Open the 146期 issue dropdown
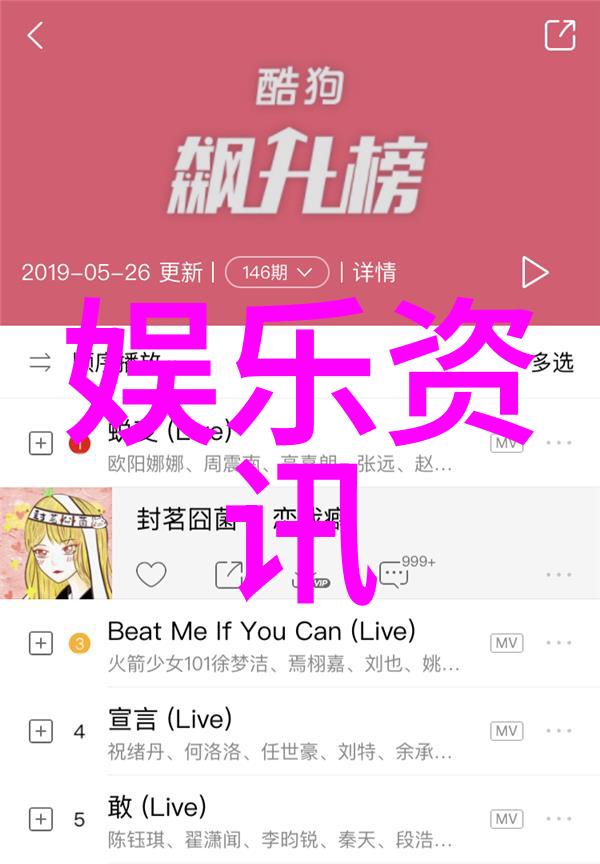 pos(277,272)
